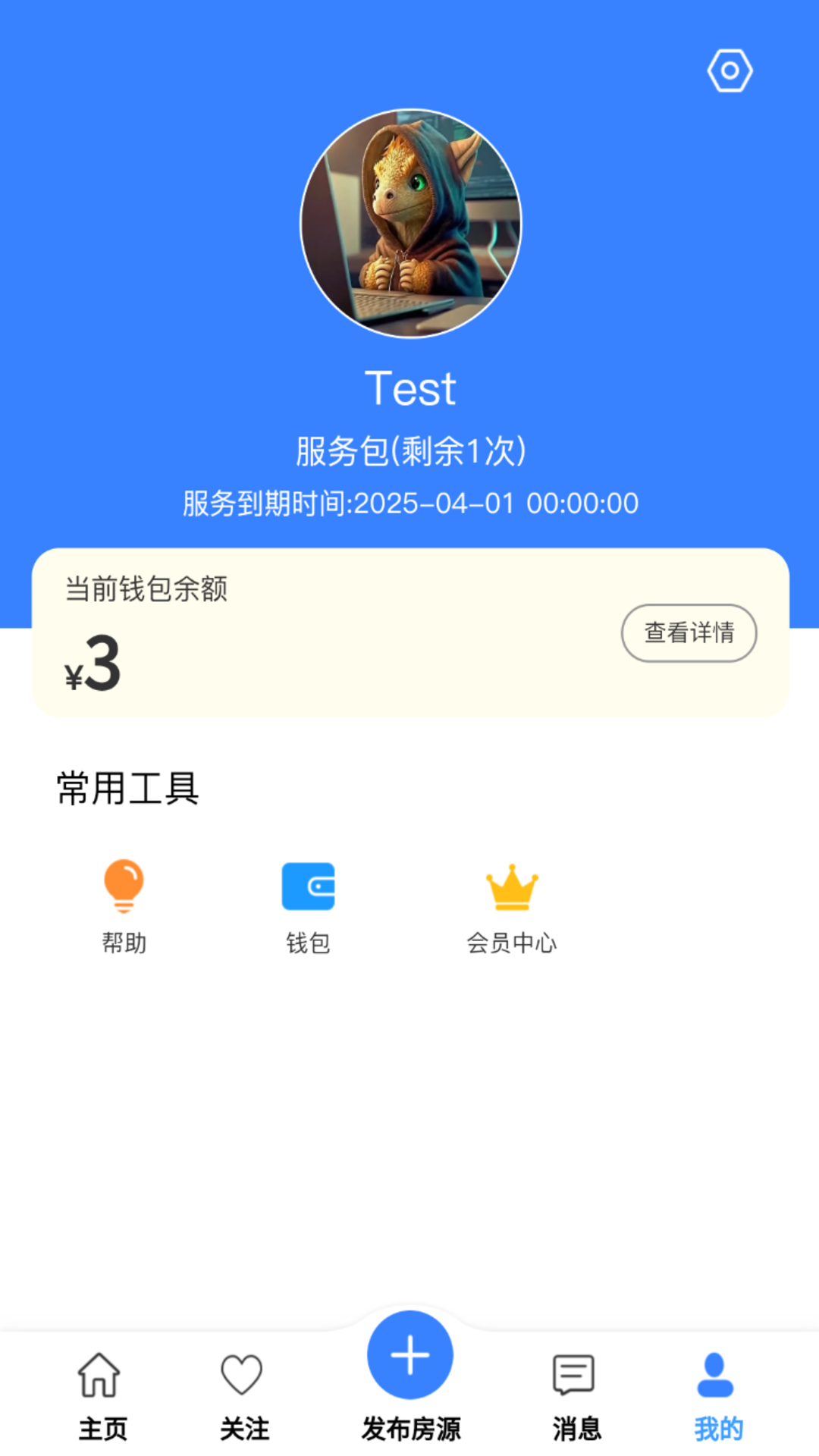
Task: Tap the 关注 heart icon
Action: pos(243,1374)
